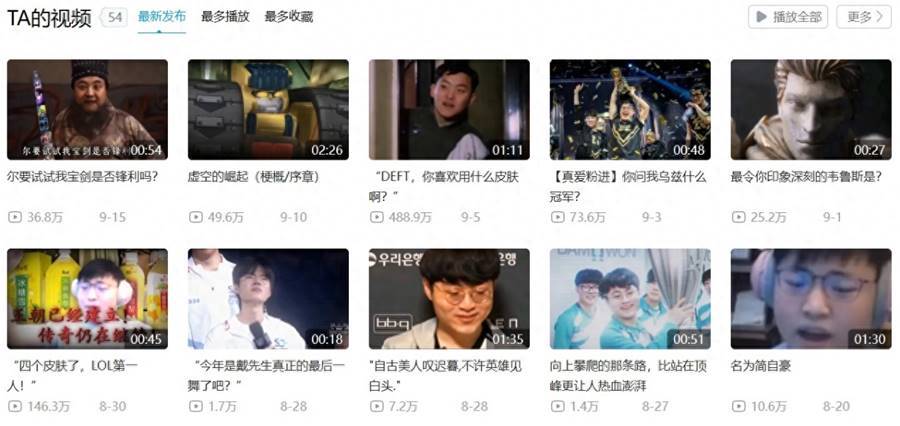Open 【真爱粉进】你问我鸟兹什么冠军 video
The height and width of the screenshot is (426, 900).
click(630, 109)
